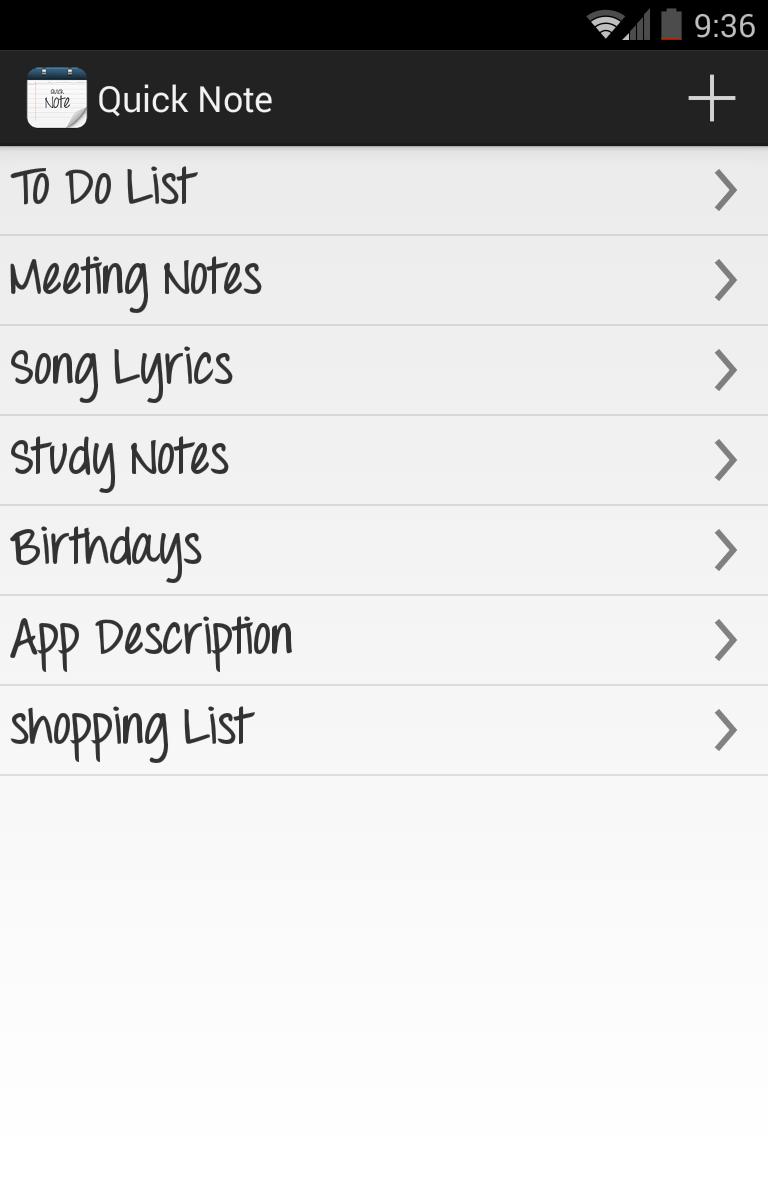Open the App Description note
768x1184 pixels.
coord(384,640)
